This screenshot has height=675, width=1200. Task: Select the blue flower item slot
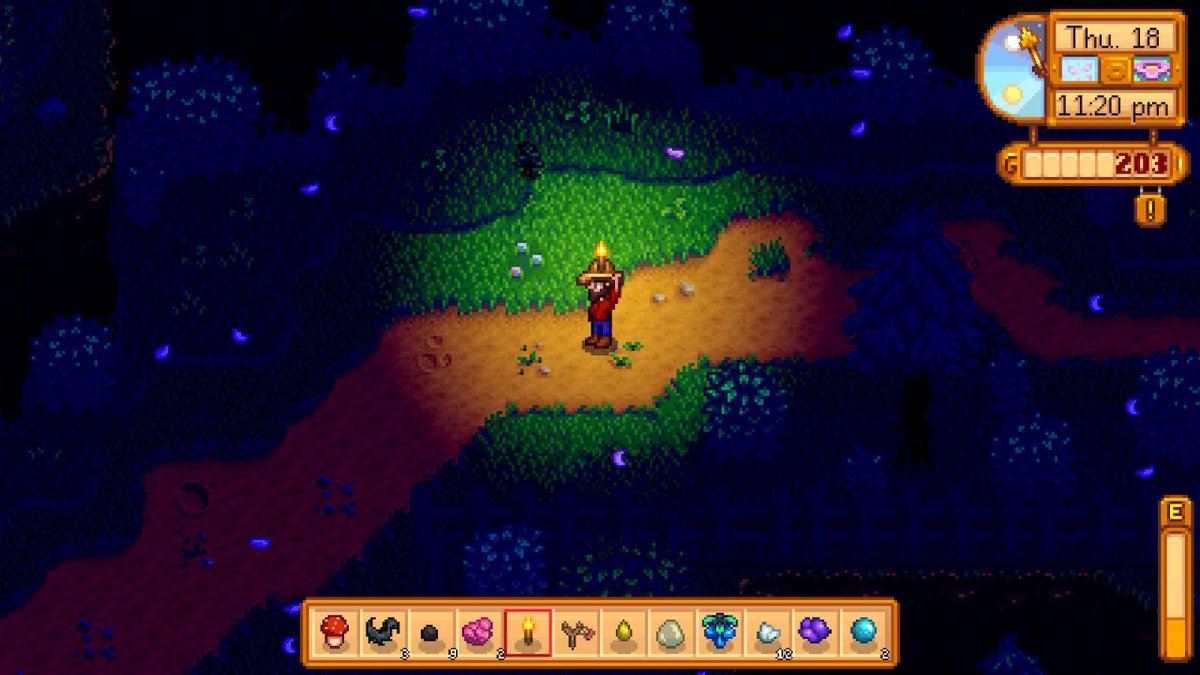[x=719, y=632]
